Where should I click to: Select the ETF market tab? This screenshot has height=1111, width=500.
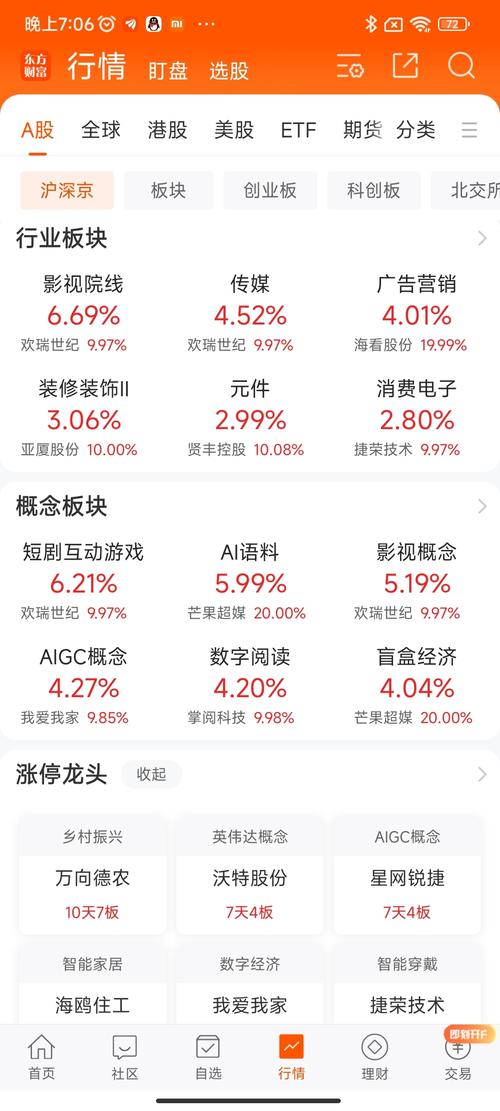[x=298, y=130]
